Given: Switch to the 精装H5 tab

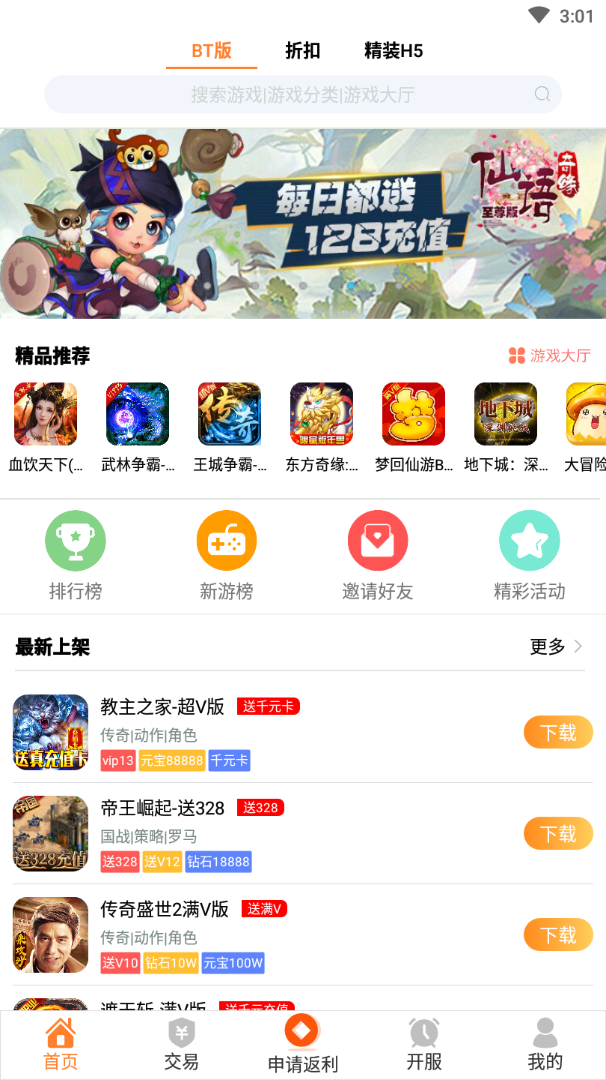Looking at the screenshot, I should click(x=393, y=50).
